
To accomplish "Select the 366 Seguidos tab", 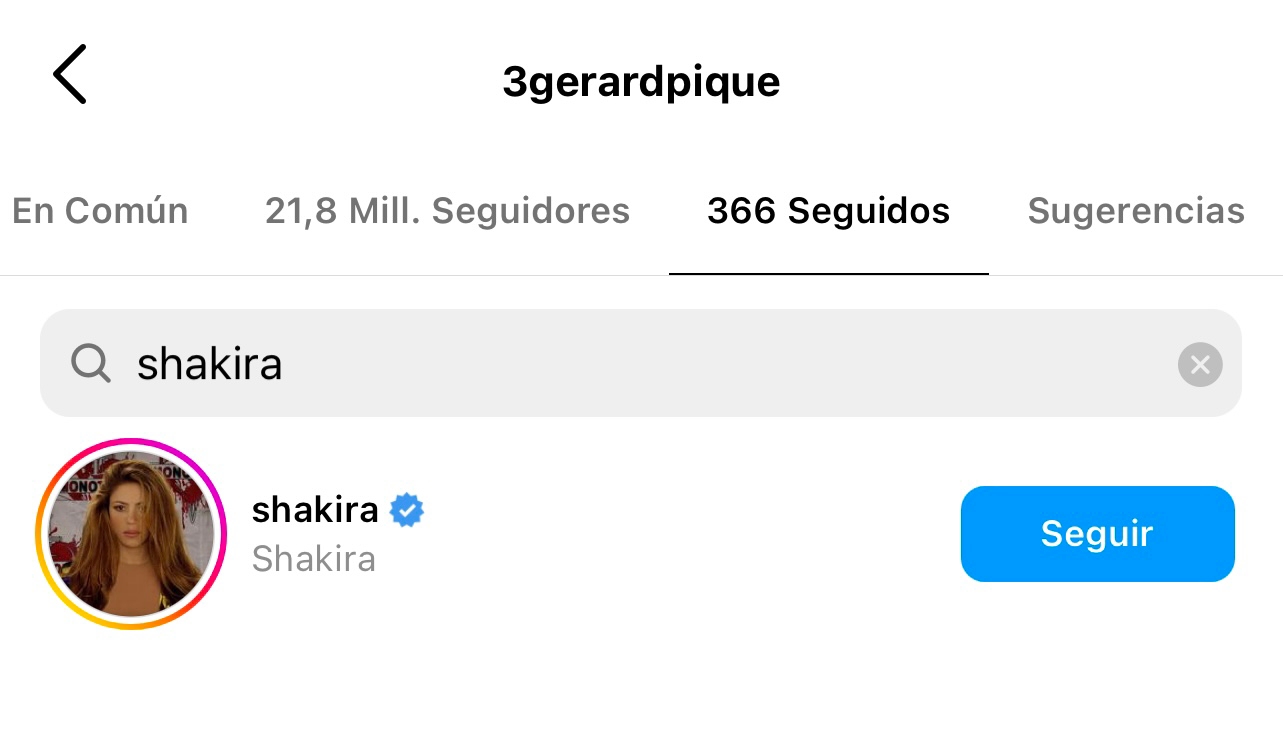I will click(828, 211).
